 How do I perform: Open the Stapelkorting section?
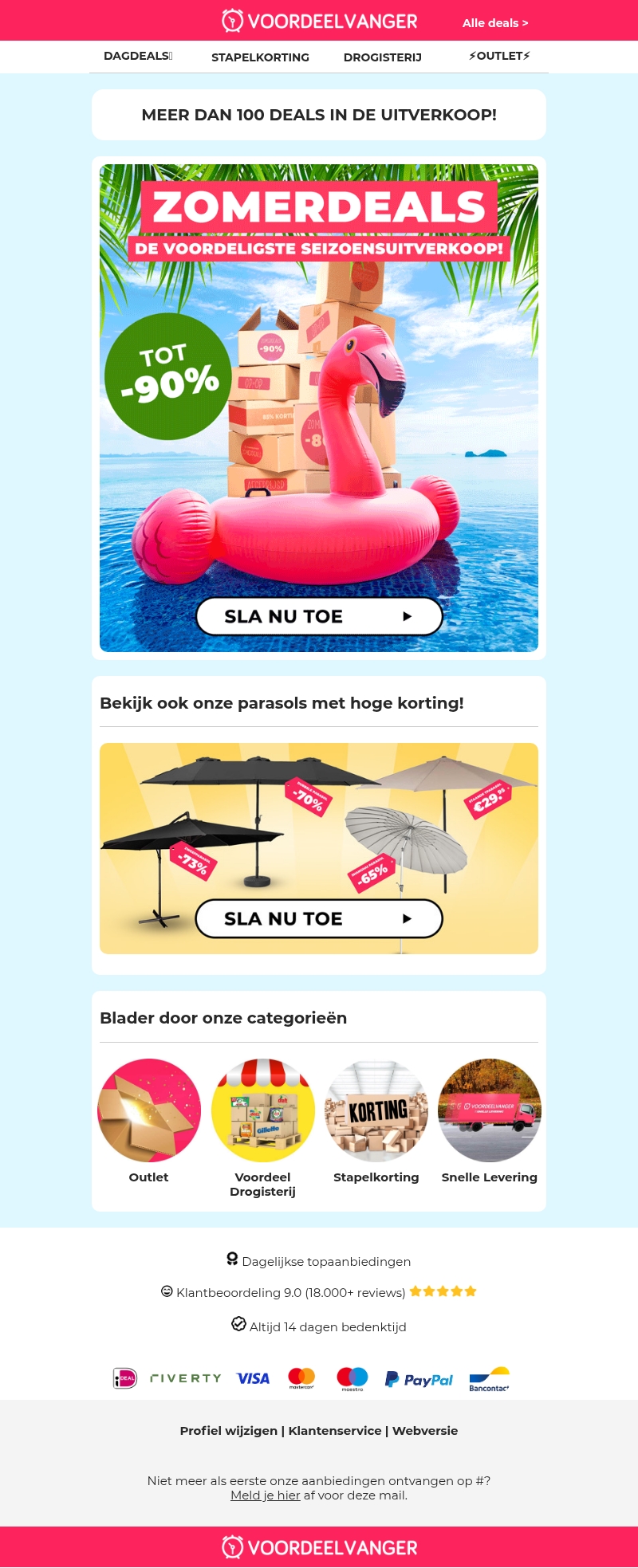(260, 57)
